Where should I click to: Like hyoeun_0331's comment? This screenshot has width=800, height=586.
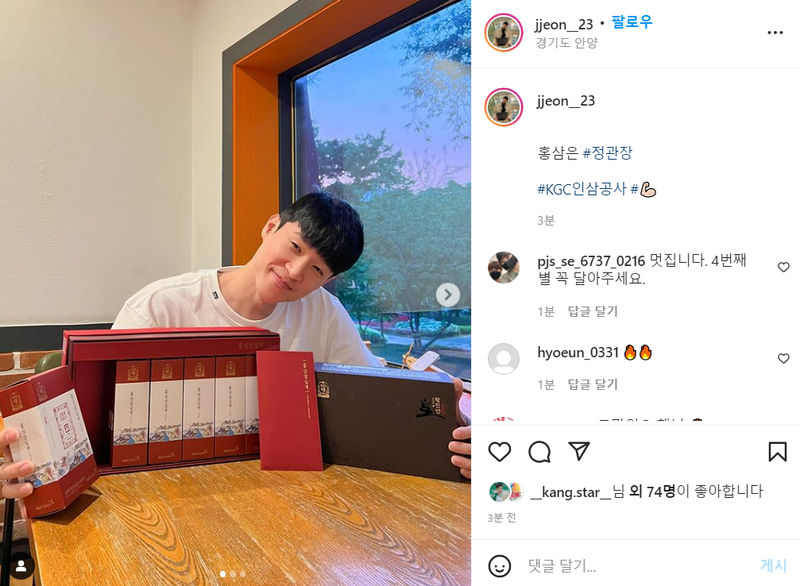(783, 358)
